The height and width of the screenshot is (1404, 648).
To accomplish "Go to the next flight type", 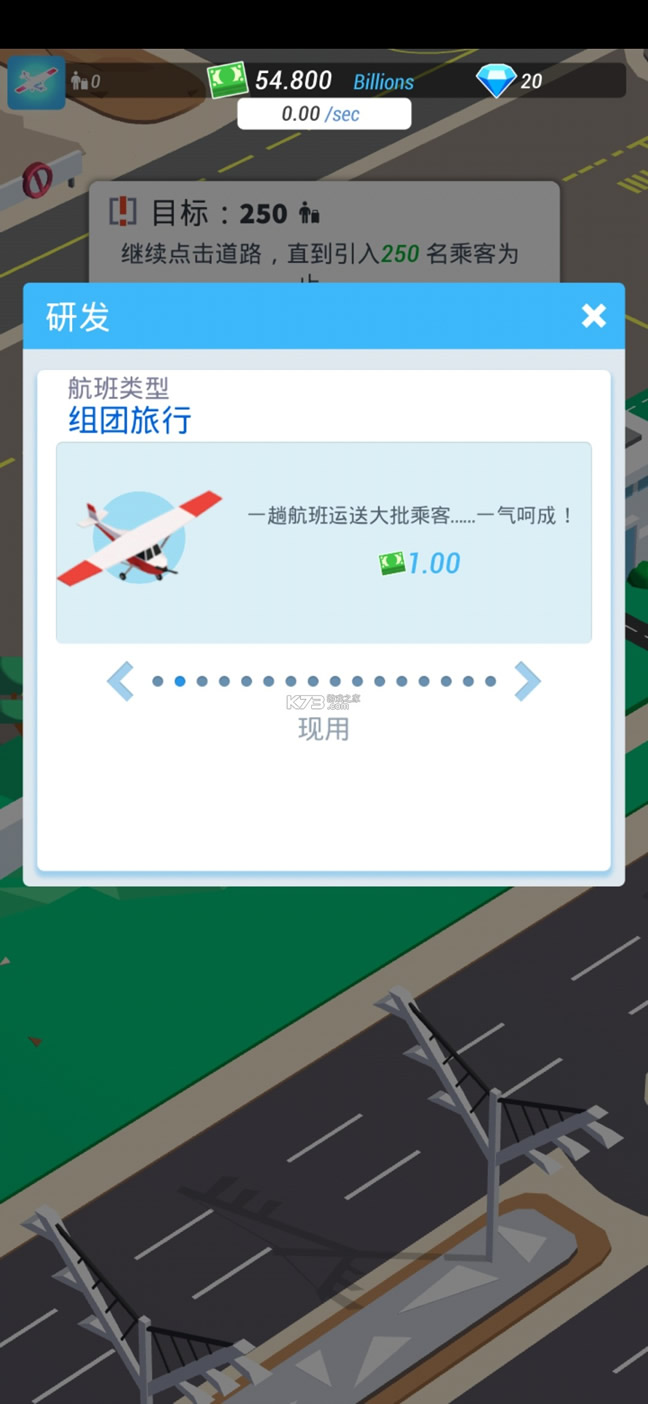I will click(527, 681).
